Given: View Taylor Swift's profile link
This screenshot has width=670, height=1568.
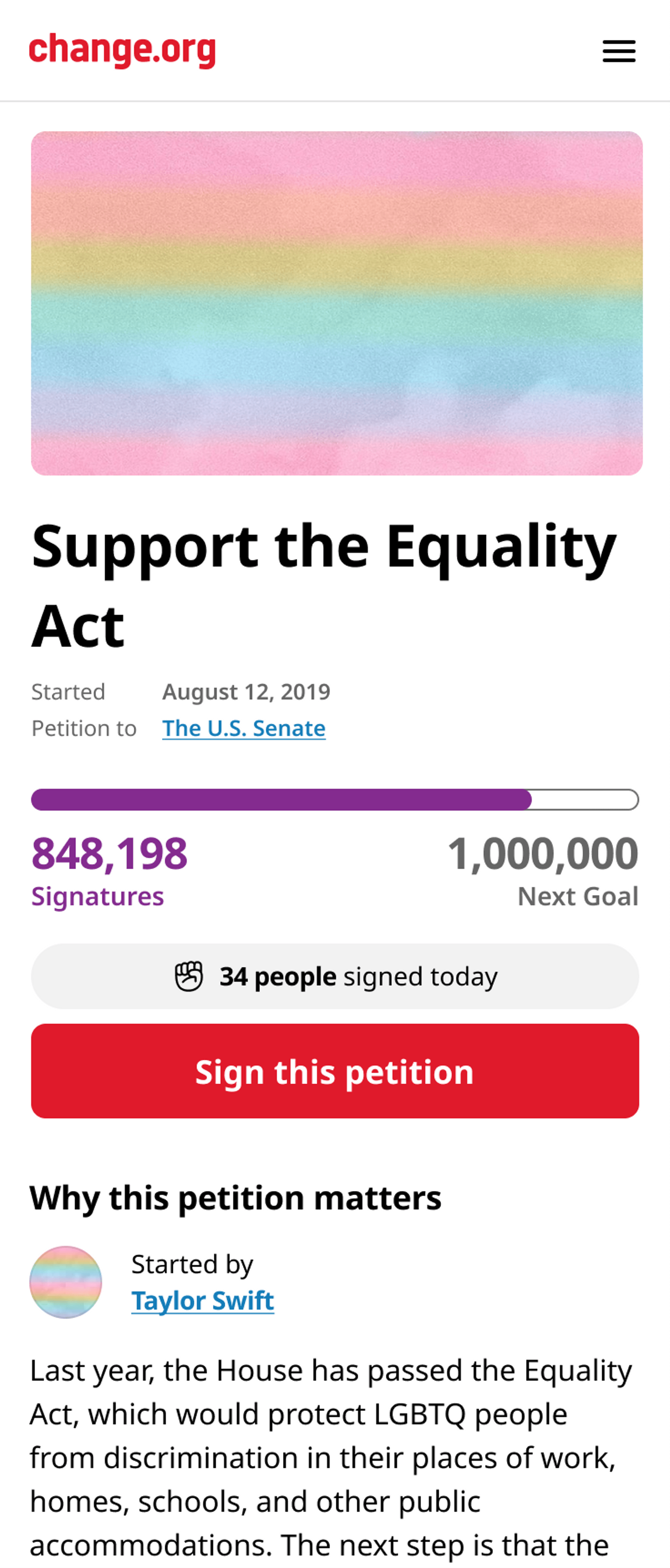Looking at the screenshot, I should [203, 1300].
